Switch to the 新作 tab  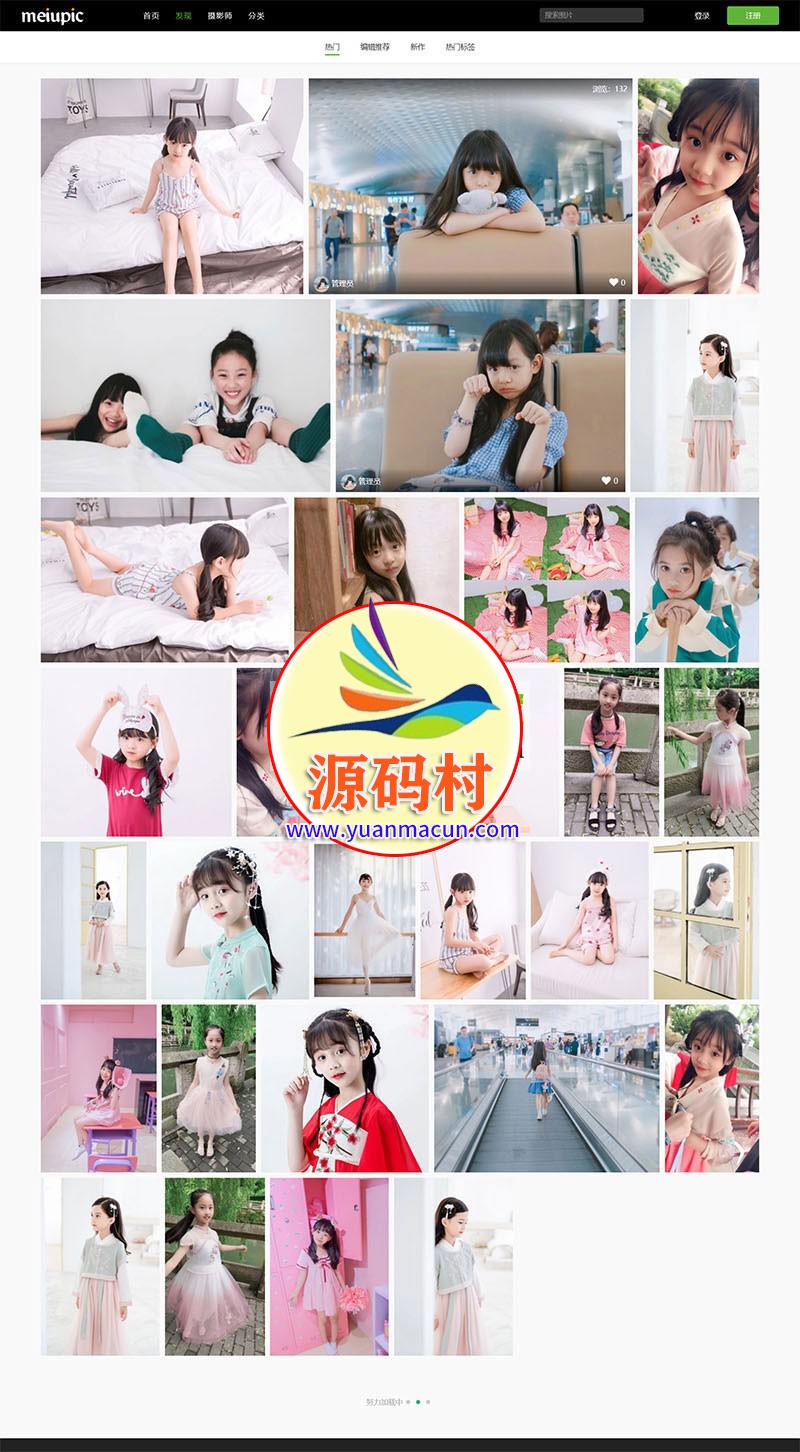coord(418,47)
